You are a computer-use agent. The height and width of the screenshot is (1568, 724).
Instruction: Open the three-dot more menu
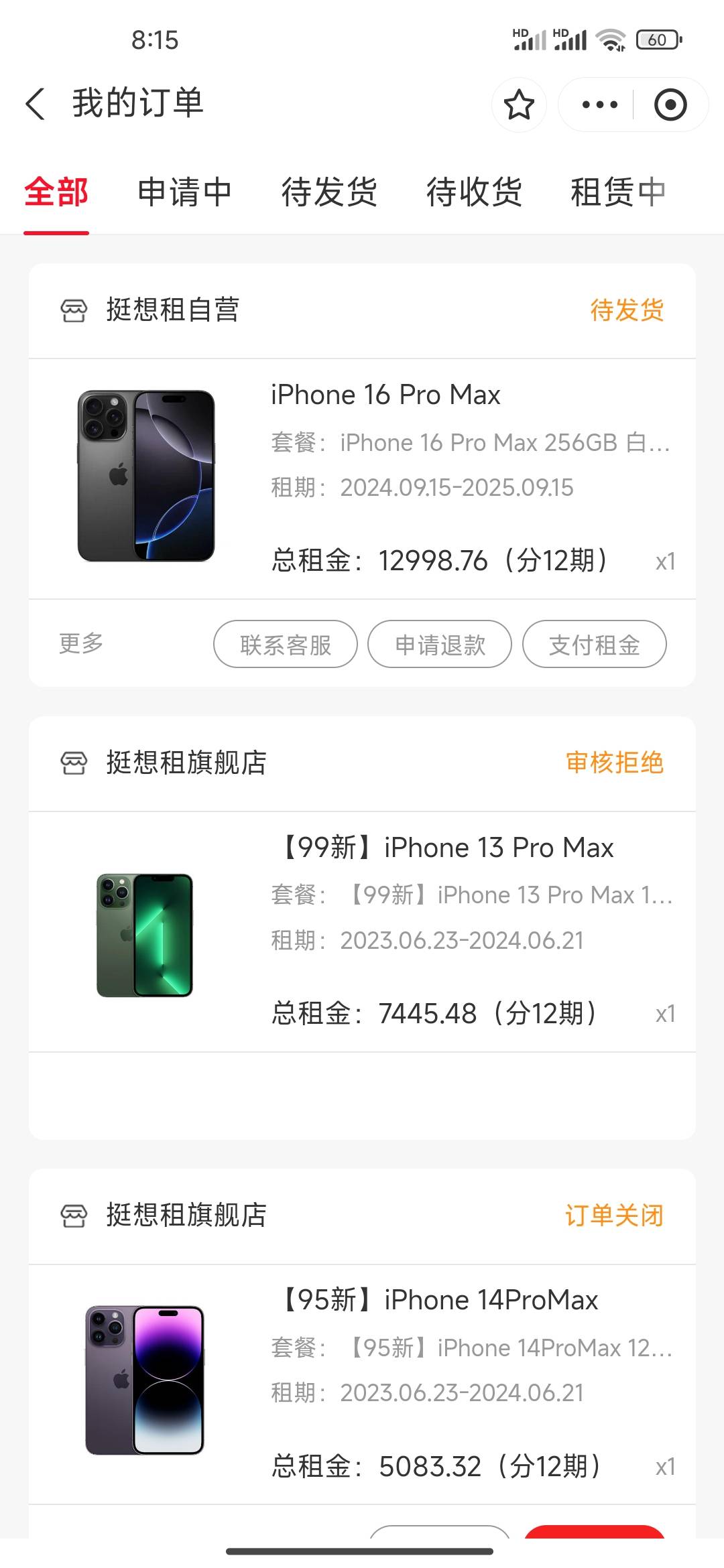click(x=600, y=105)
